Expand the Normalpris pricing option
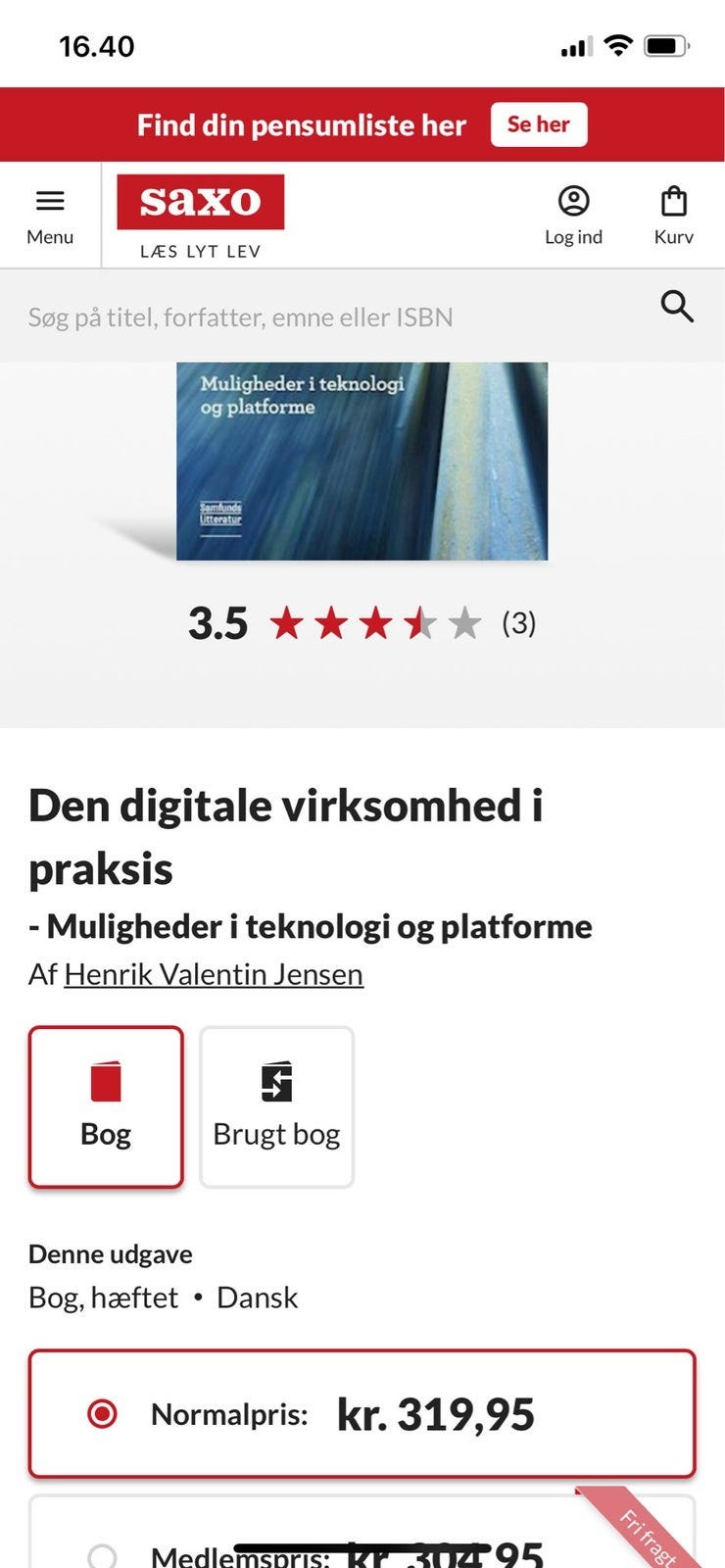725x1568 pixels. 362,1414
